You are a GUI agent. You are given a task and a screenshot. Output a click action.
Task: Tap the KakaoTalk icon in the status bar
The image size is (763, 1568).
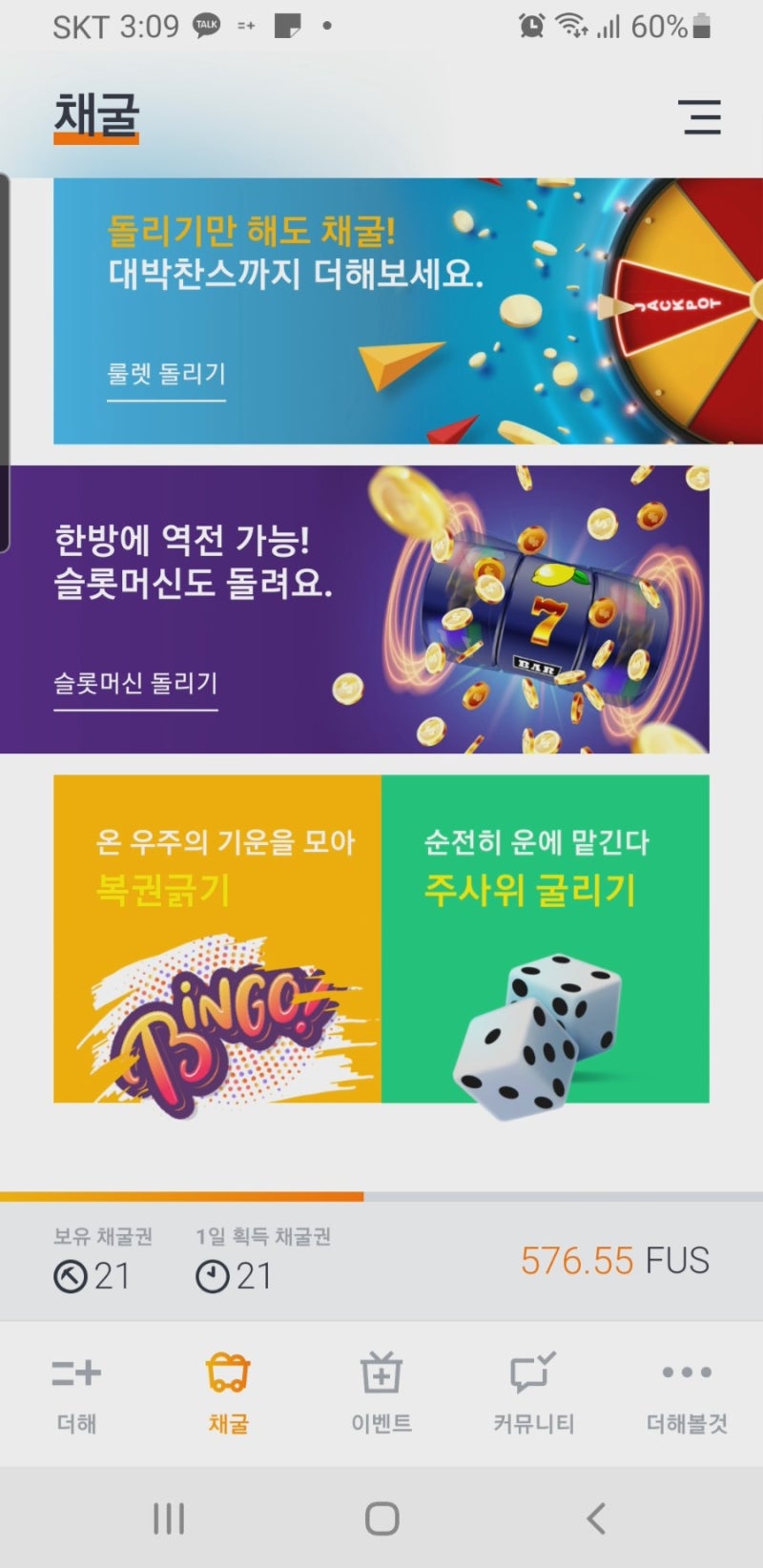coord(204,26)
